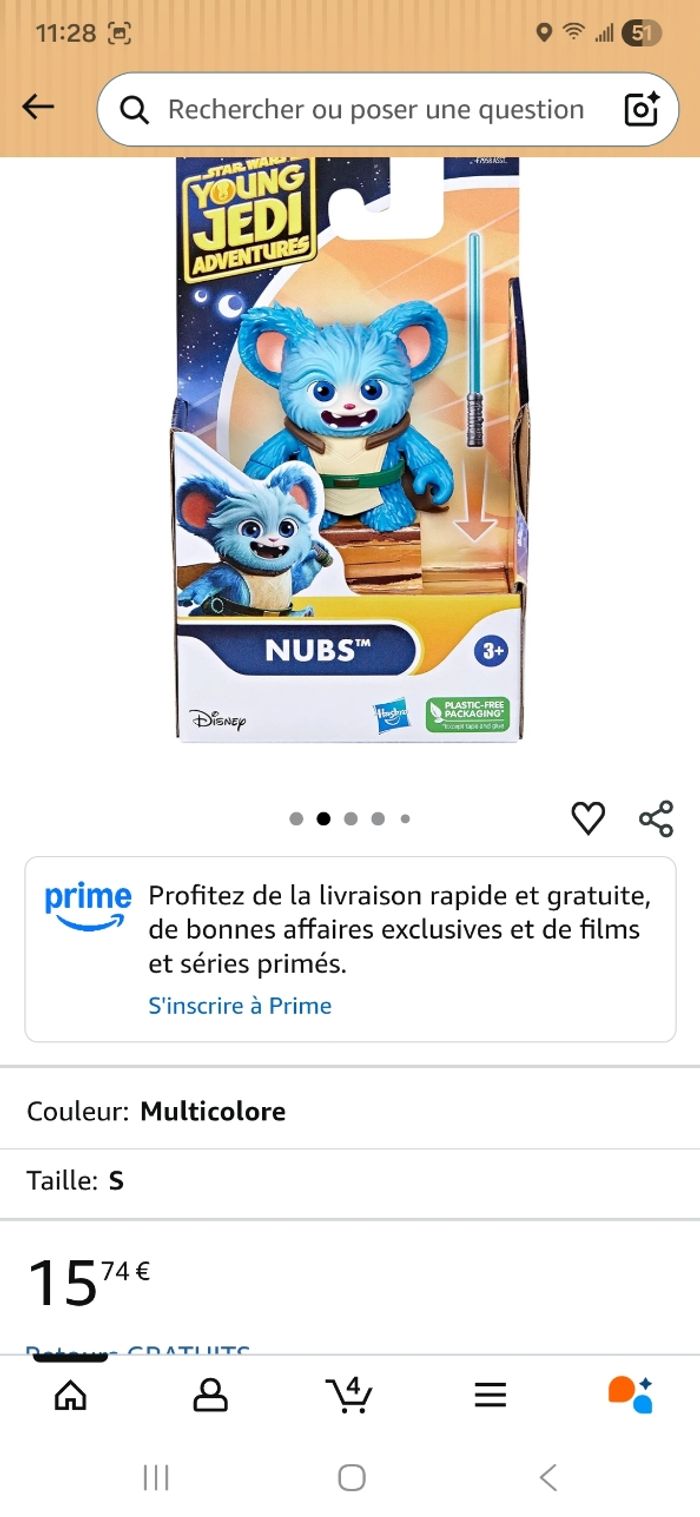Tap the system home button
Viewport: 700px width, 1517px height.
(351, 1477)
